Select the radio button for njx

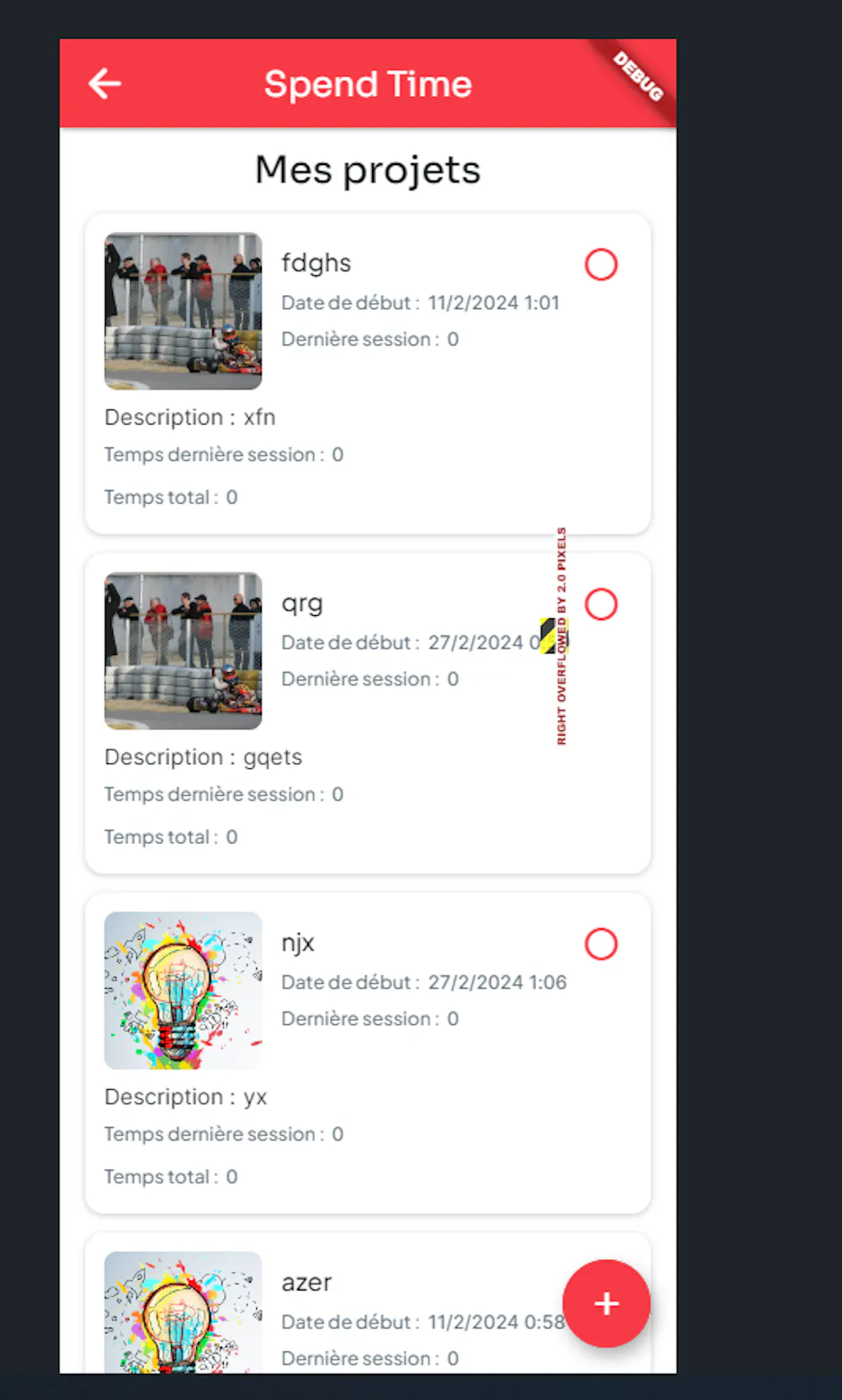[x=601, y=944]
